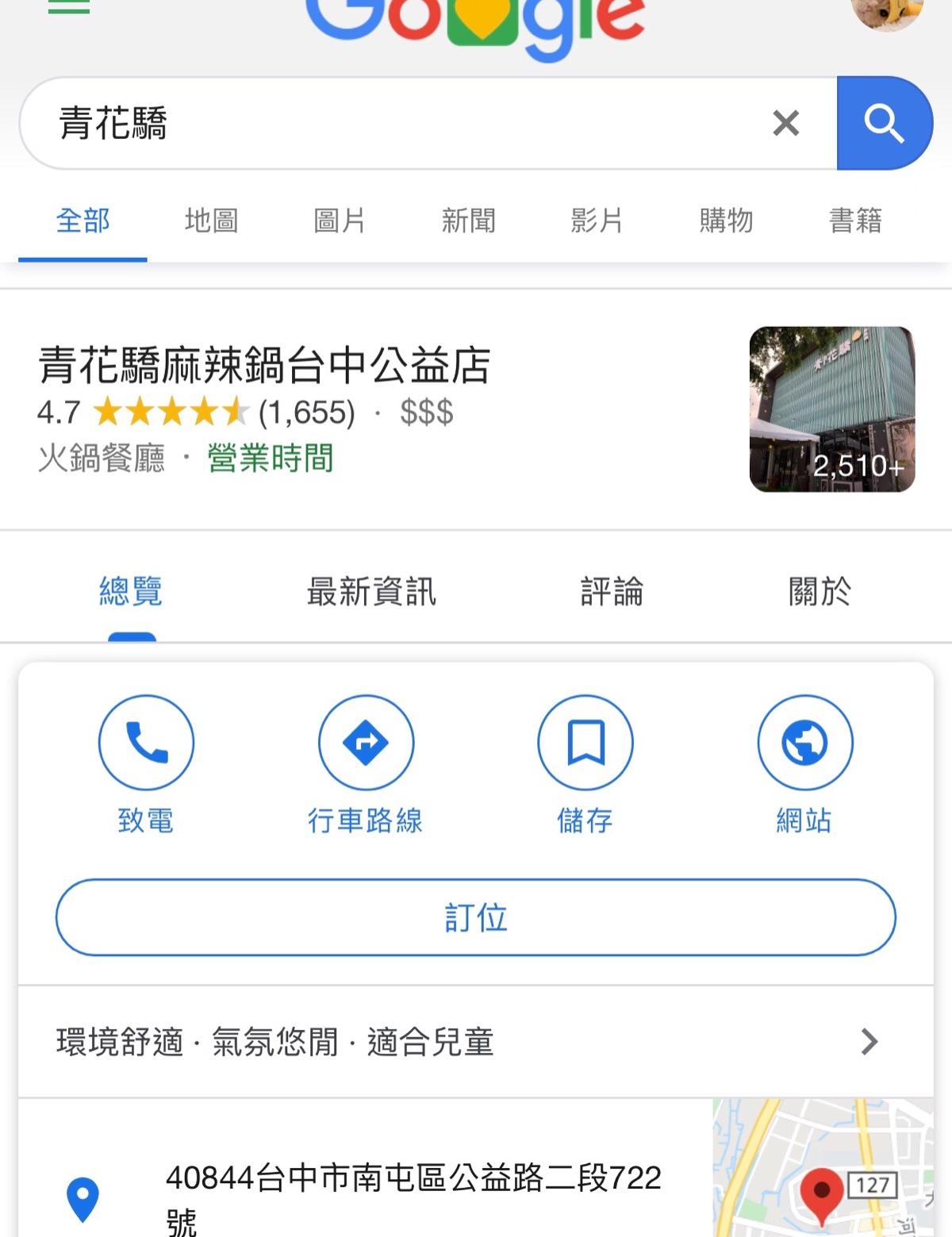Open the account profile picture

coord(887,11)
